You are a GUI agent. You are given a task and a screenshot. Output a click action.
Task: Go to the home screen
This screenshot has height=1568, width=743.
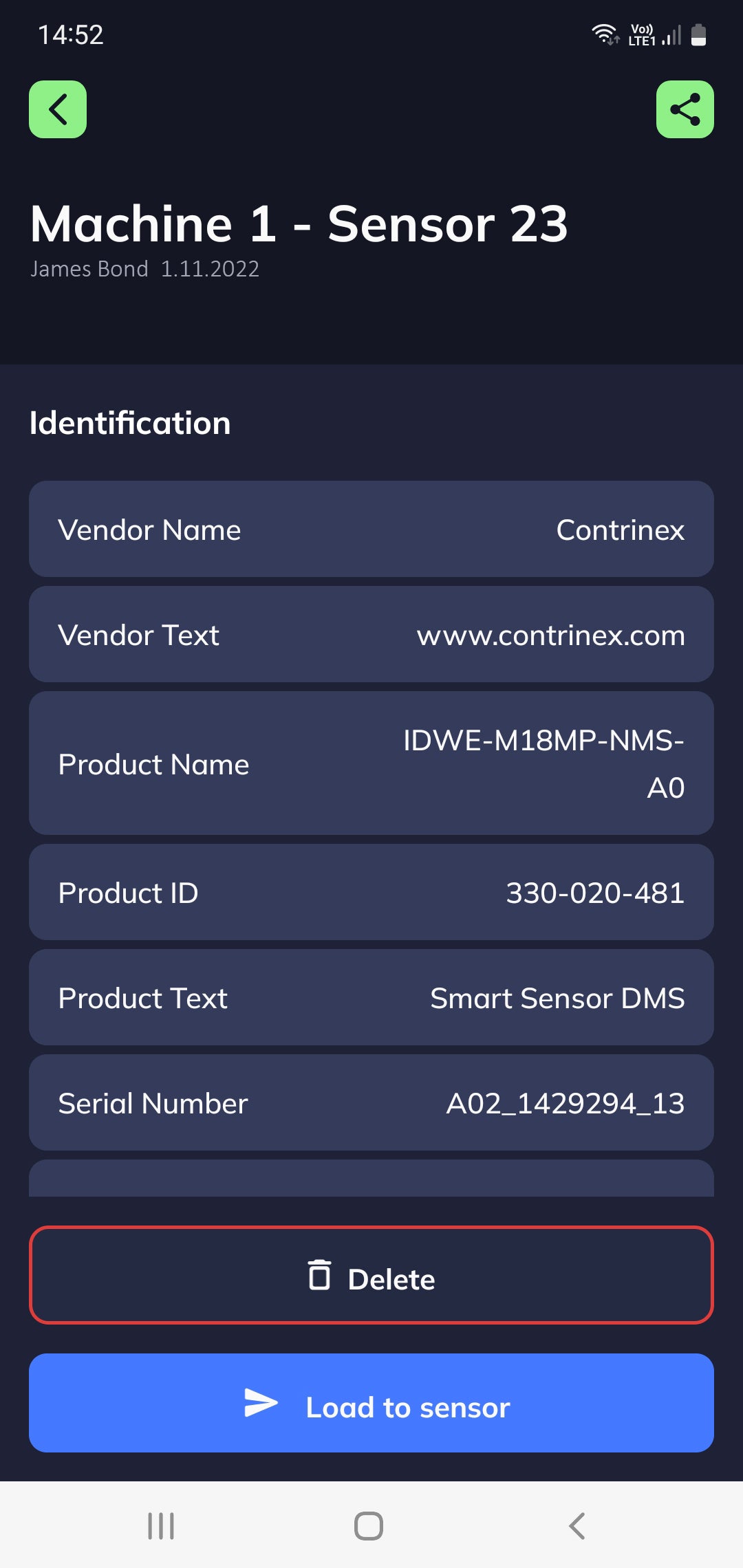click(369, 1526)
